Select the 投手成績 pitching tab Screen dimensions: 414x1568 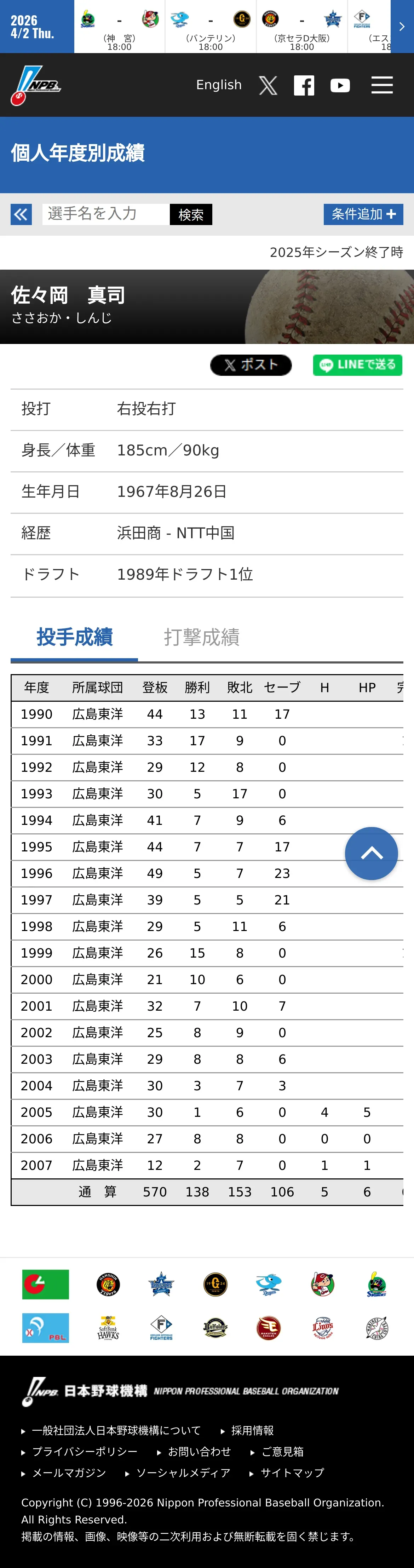pos(74,637)
